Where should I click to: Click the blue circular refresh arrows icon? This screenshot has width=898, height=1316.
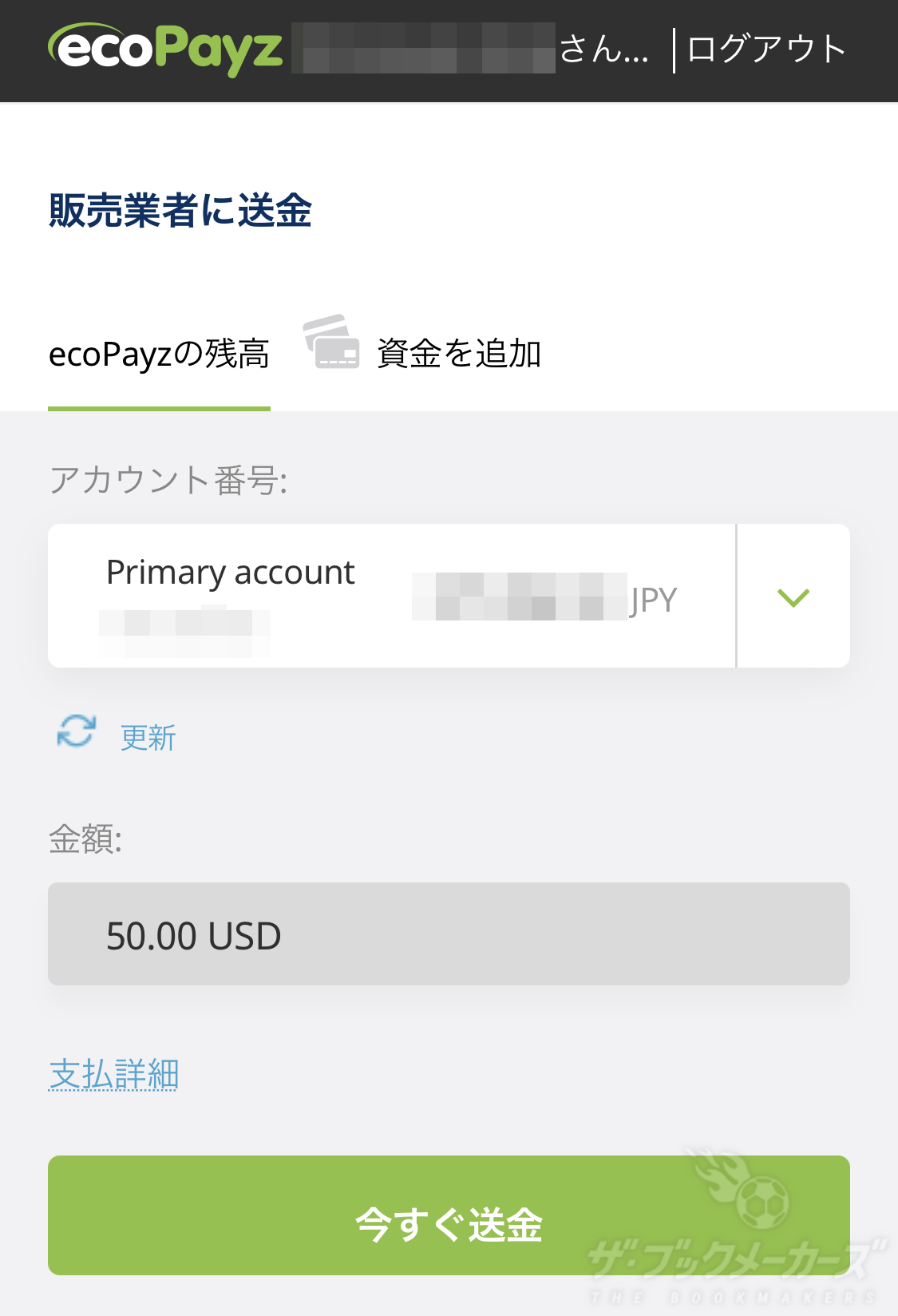coord(74,732)
